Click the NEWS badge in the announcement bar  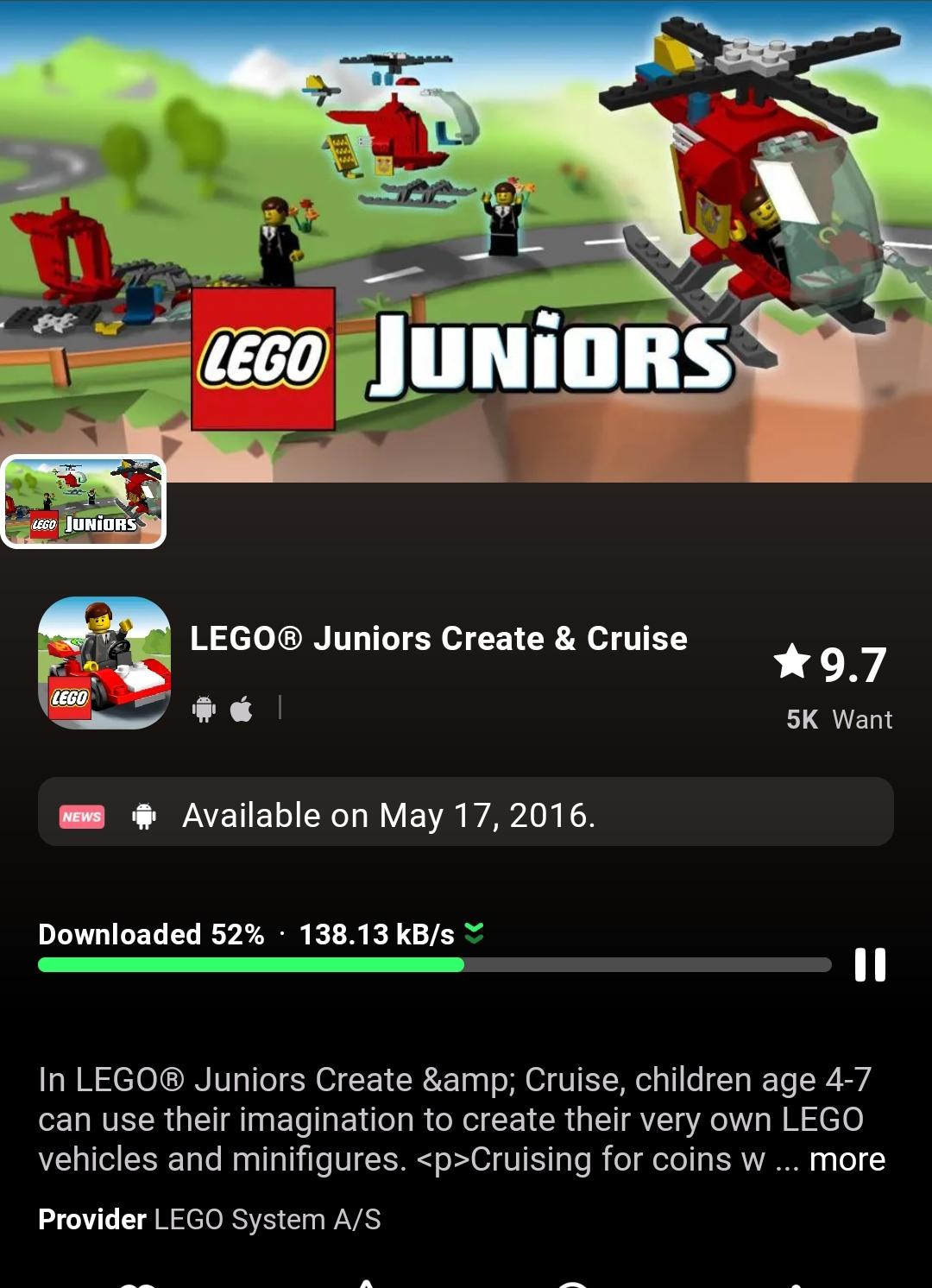click(x=81, y=814)
